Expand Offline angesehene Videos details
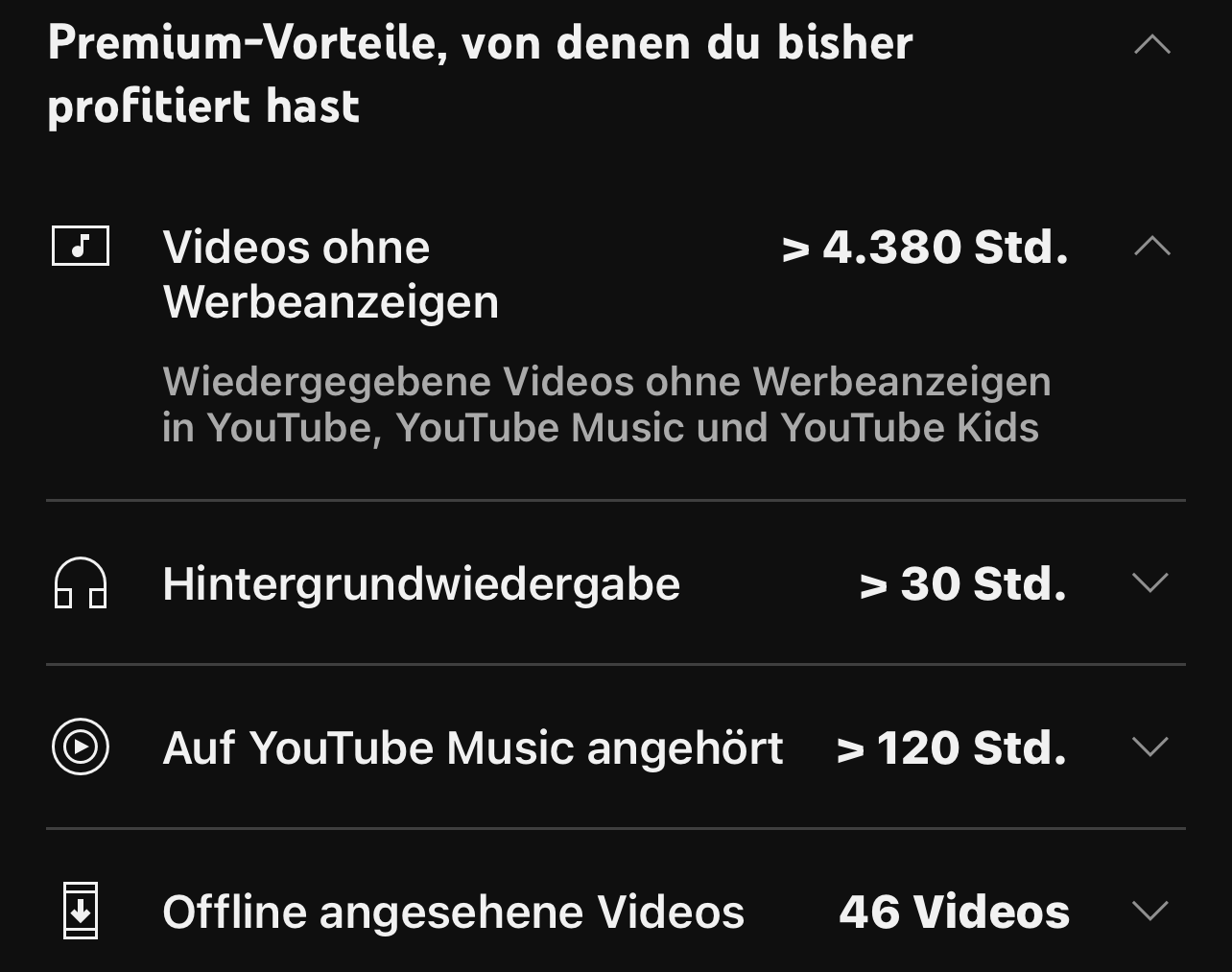 [1149, 911]
